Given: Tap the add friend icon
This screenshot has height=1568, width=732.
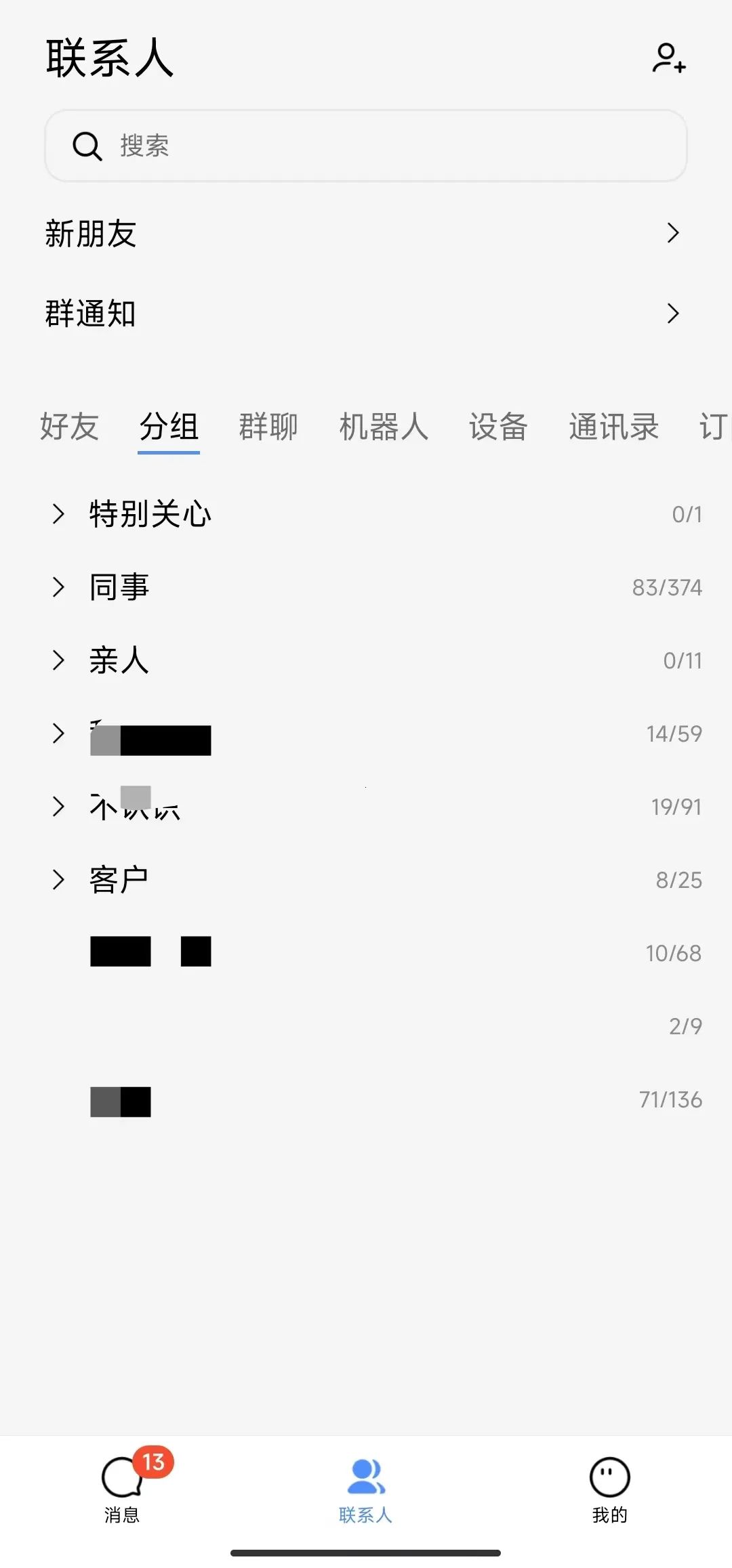Looking at the screenshot, I should coord(669,58).
